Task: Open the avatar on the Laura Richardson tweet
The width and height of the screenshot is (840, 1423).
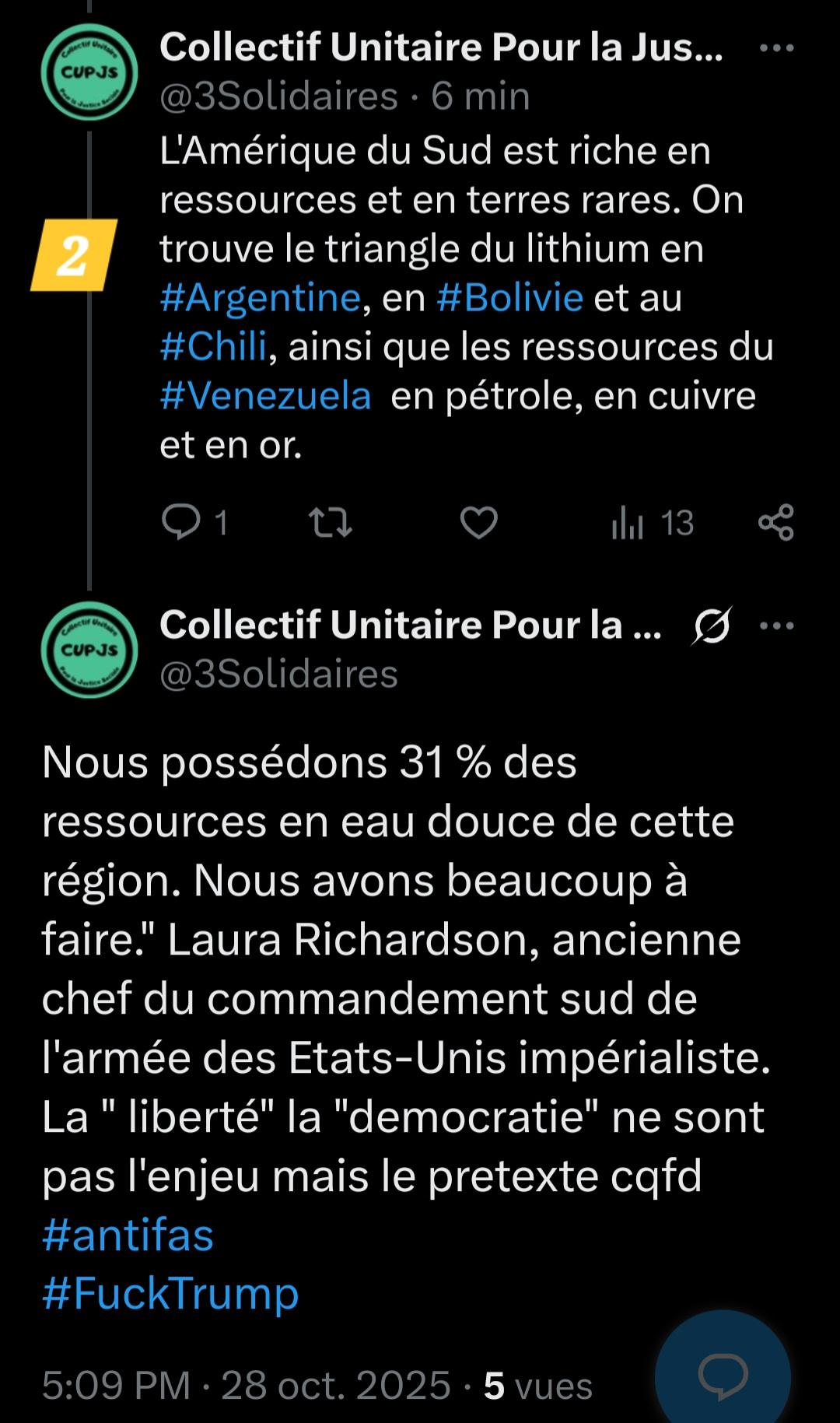Action: [x=89, y=650]
